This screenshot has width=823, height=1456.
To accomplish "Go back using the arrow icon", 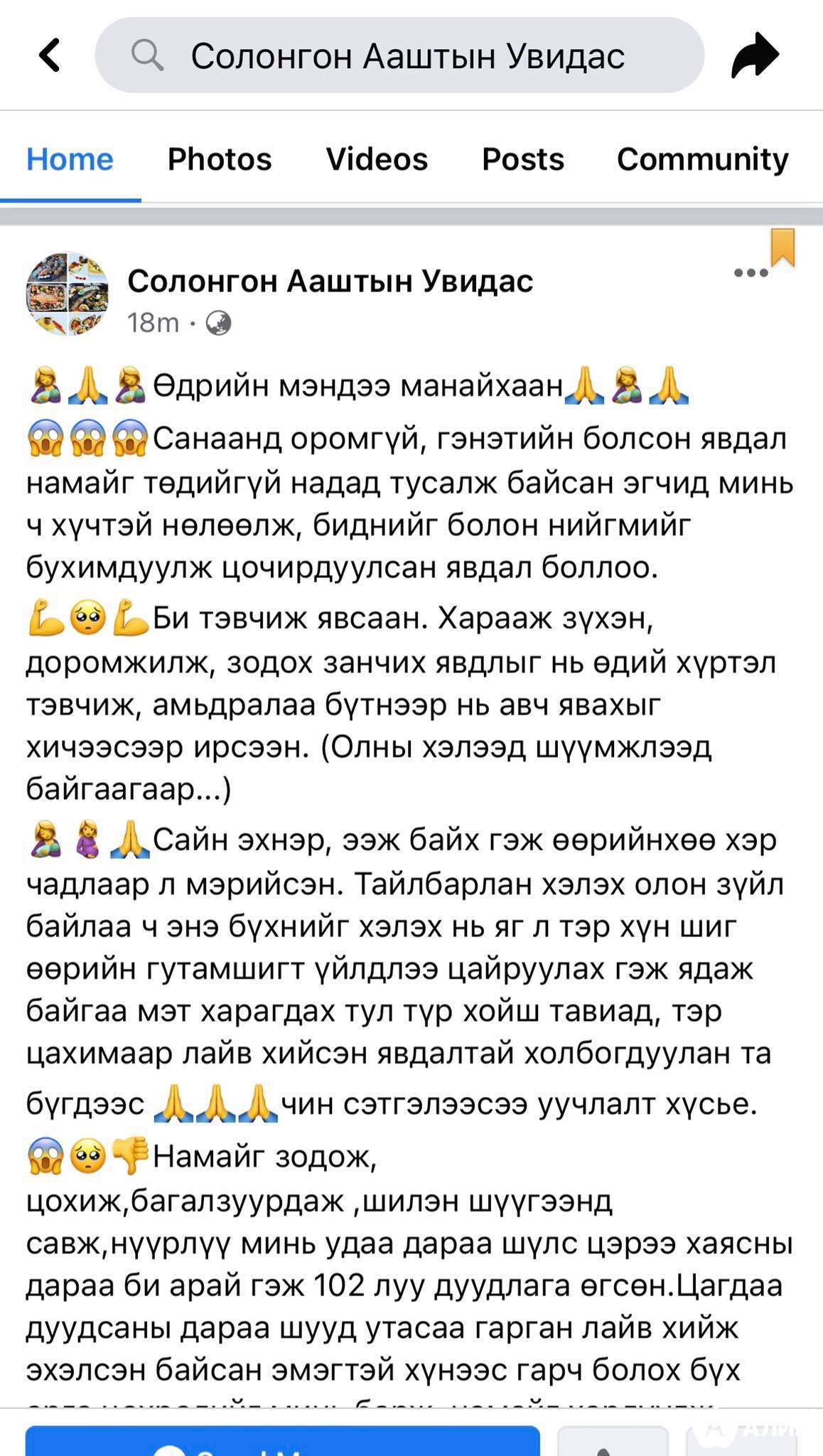I will [49, 55].
